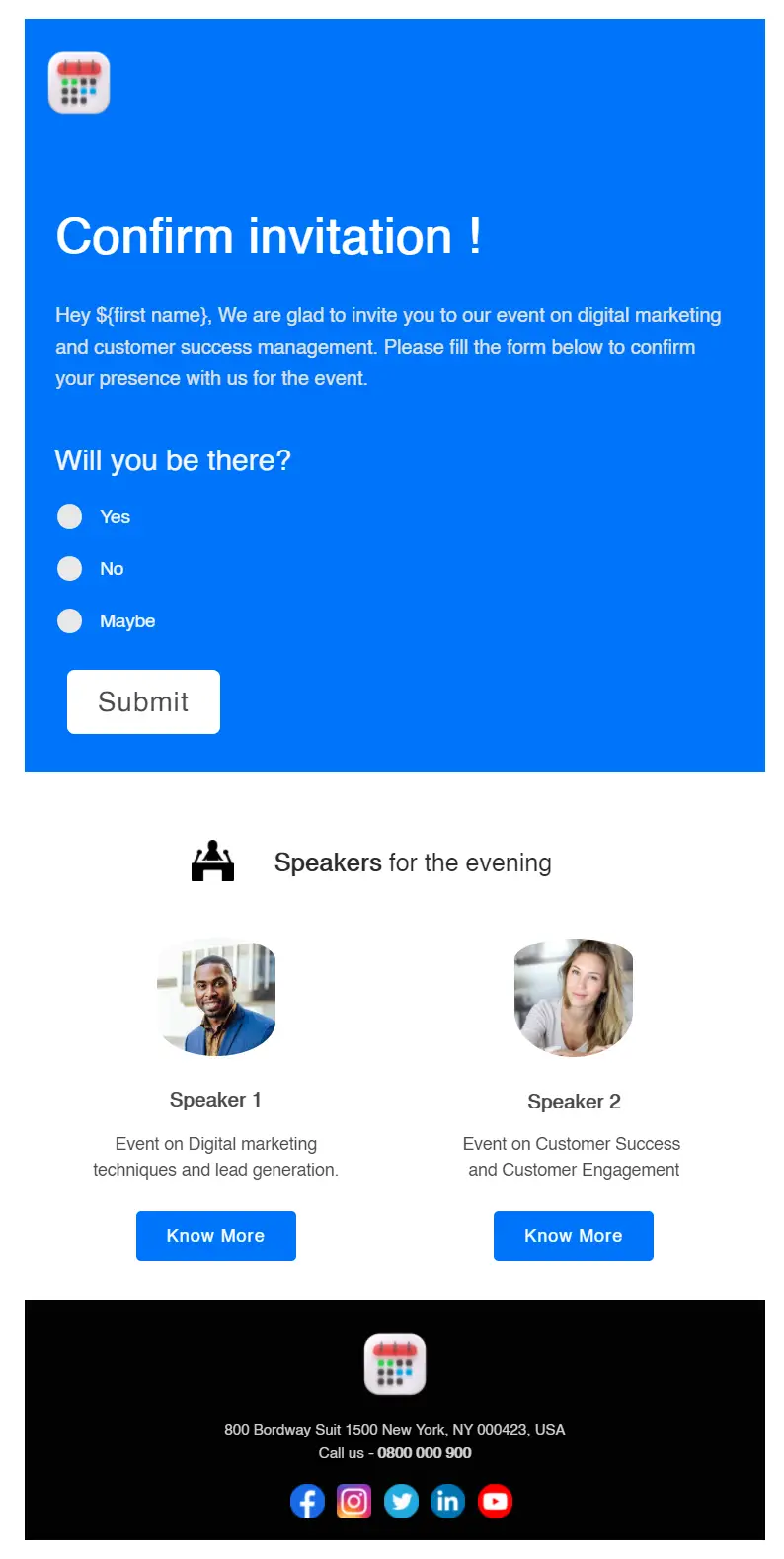Open the YouTube icon in the footer
Viewport: 784px width, 1559px height.
495,1502
